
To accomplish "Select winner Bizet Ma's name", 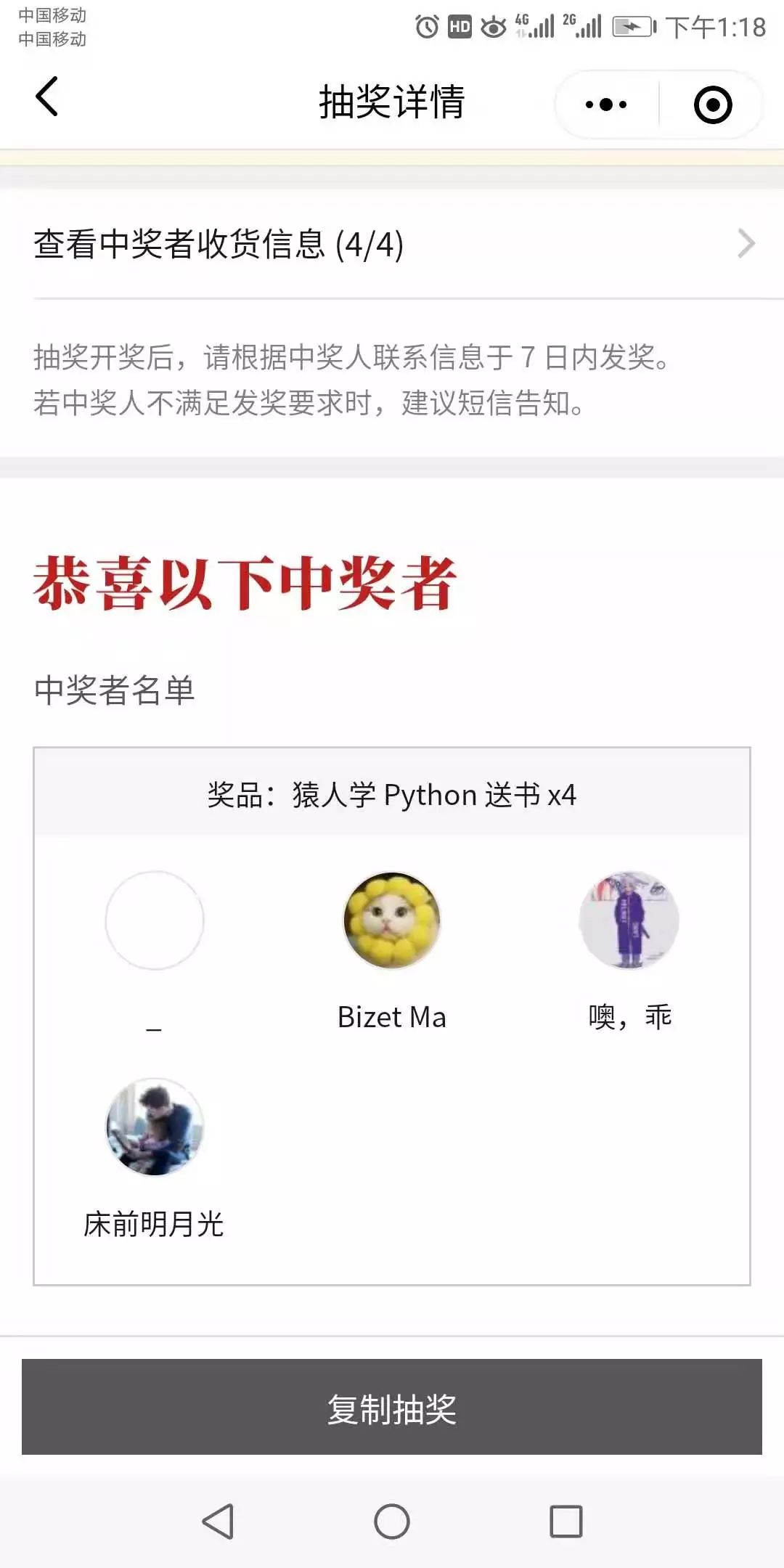I will [x=391, y=1018].
